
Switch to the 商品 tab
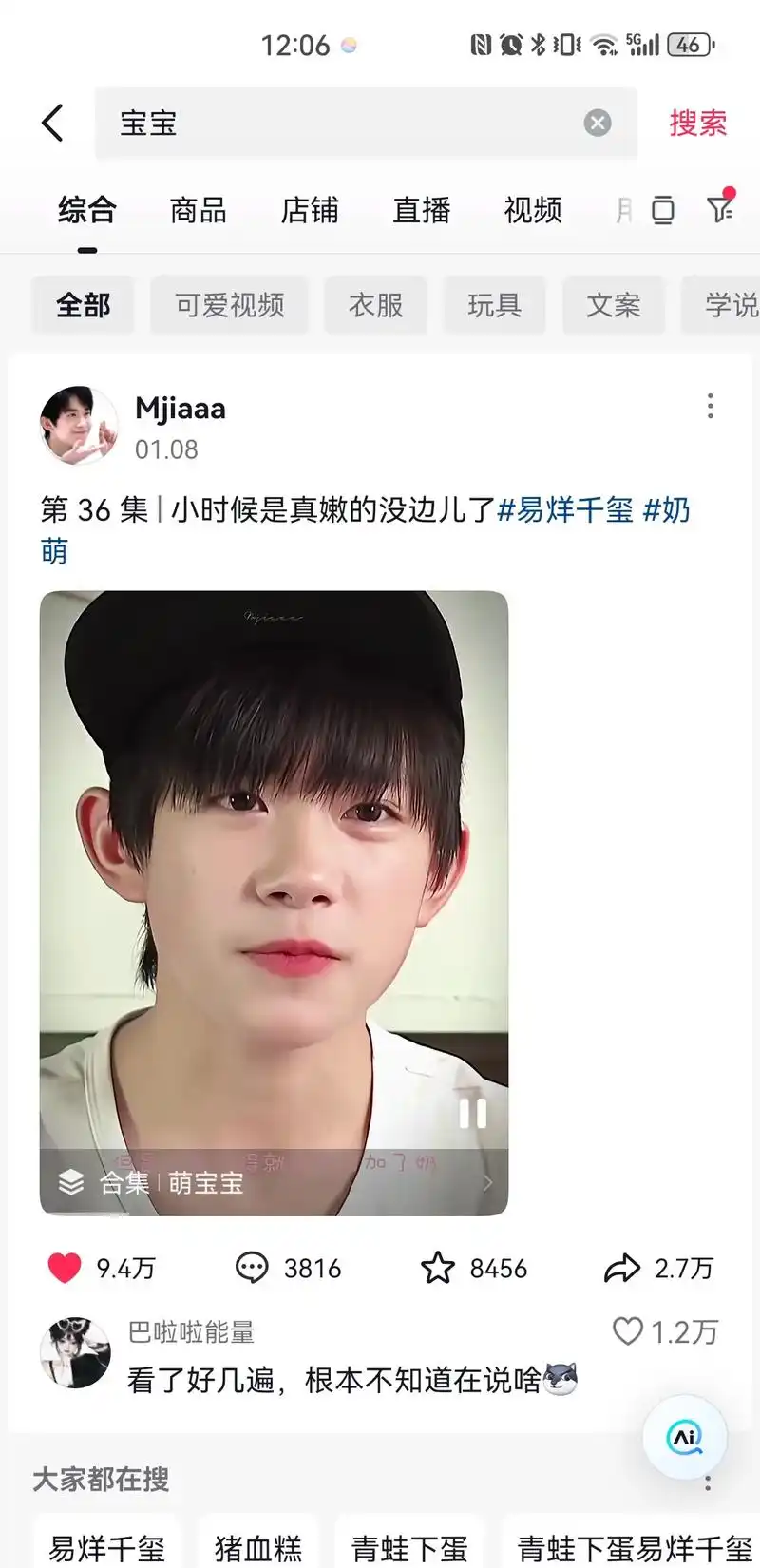pos(198,210)
